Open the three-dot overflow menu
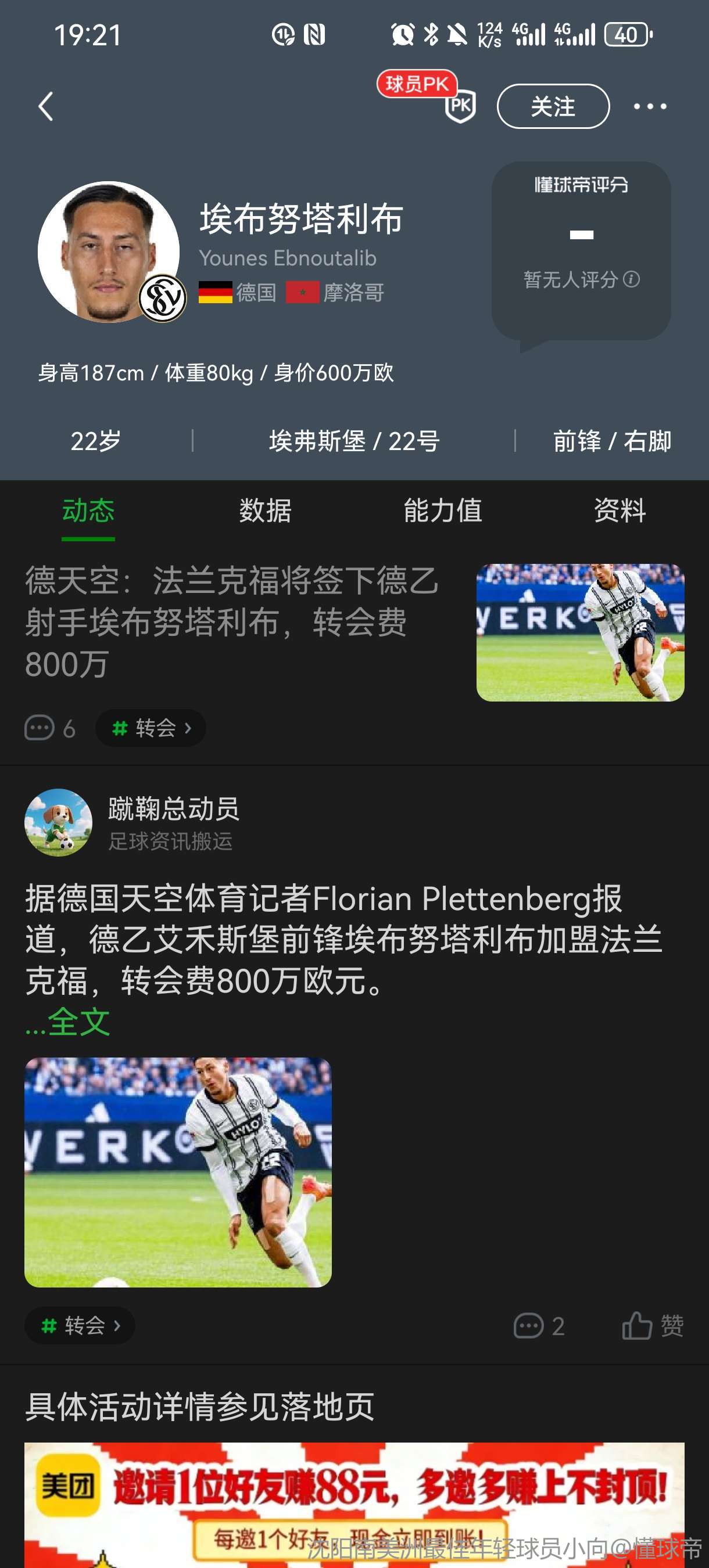Screen dimensions: 709x1568 click(x=649, y=106)
